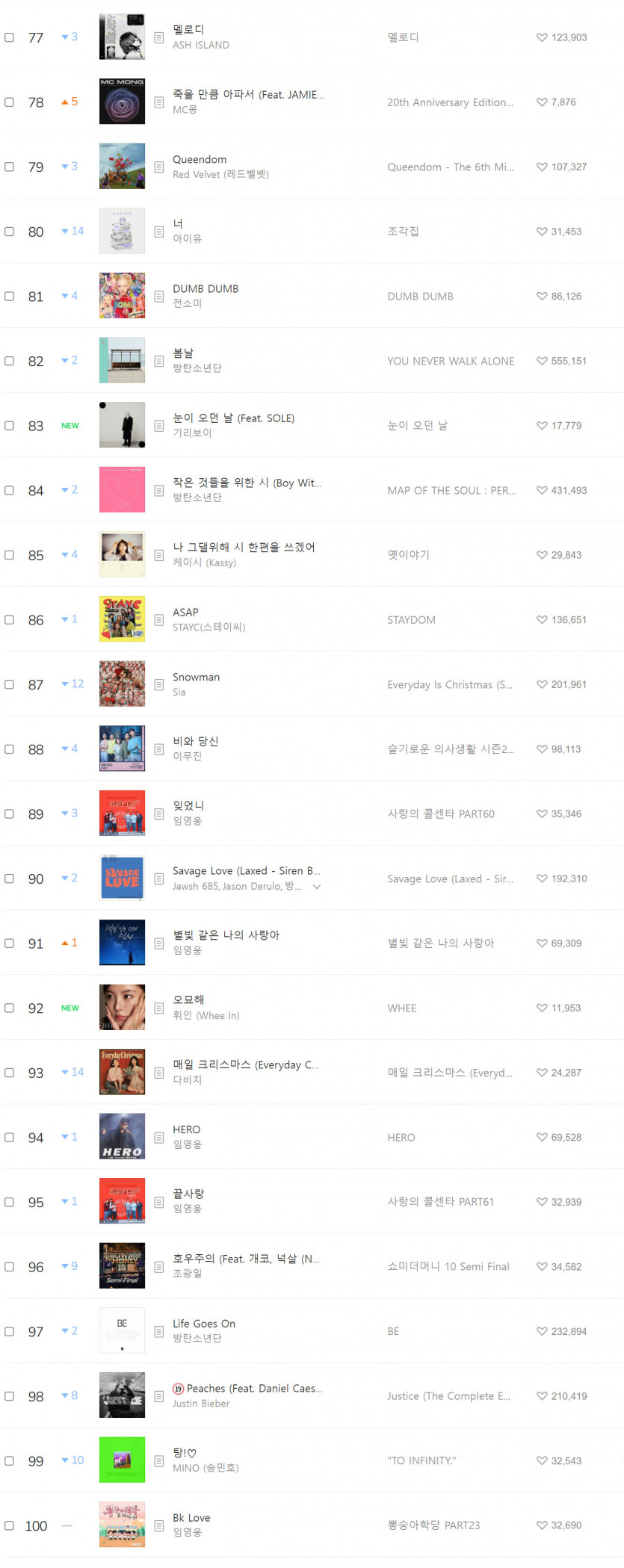
Task: Open album YOU NEVER WALK ALONE
Action: tap(450, 361)
